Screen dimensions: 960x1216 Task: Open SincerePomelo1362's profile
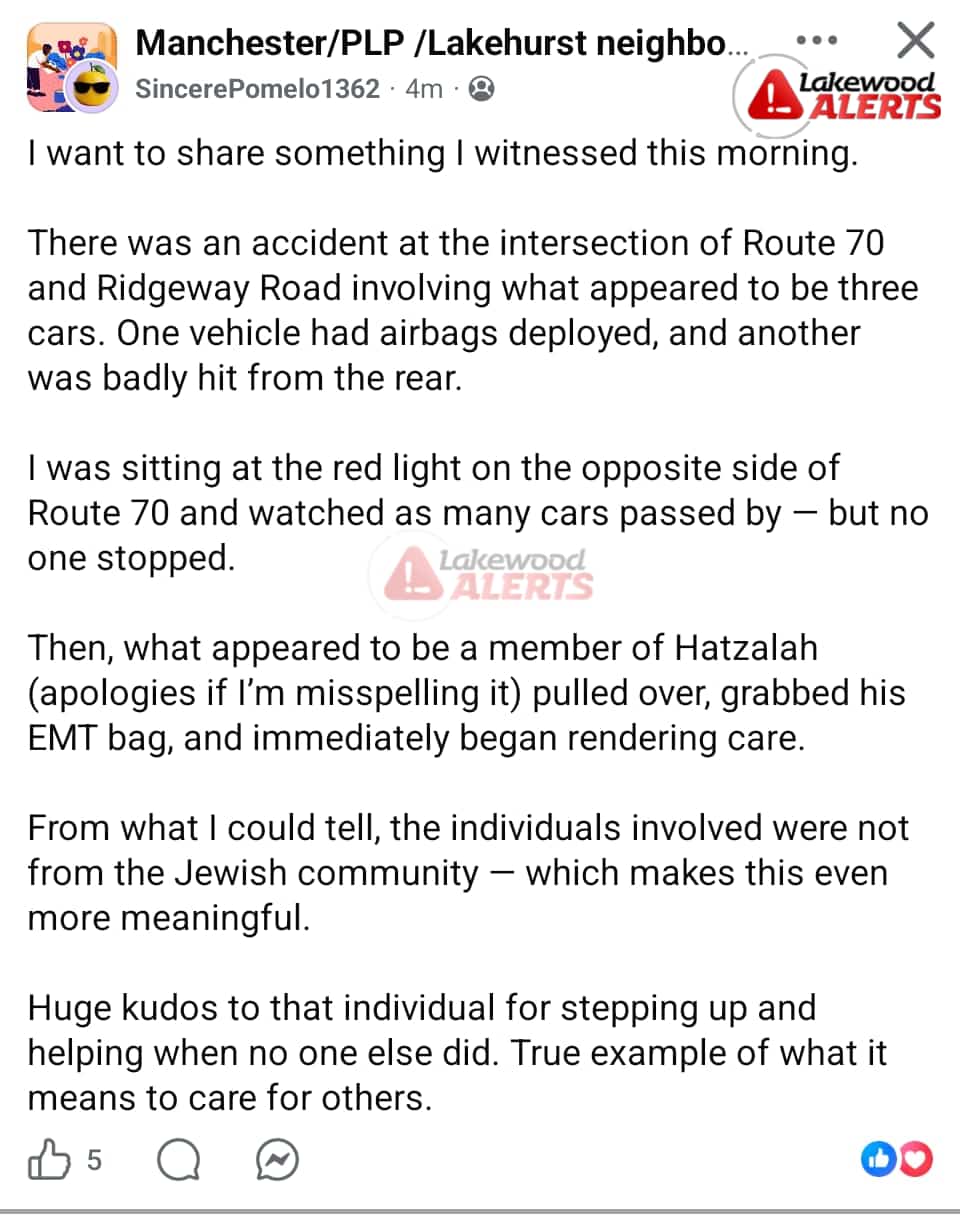tap(257, 89)
